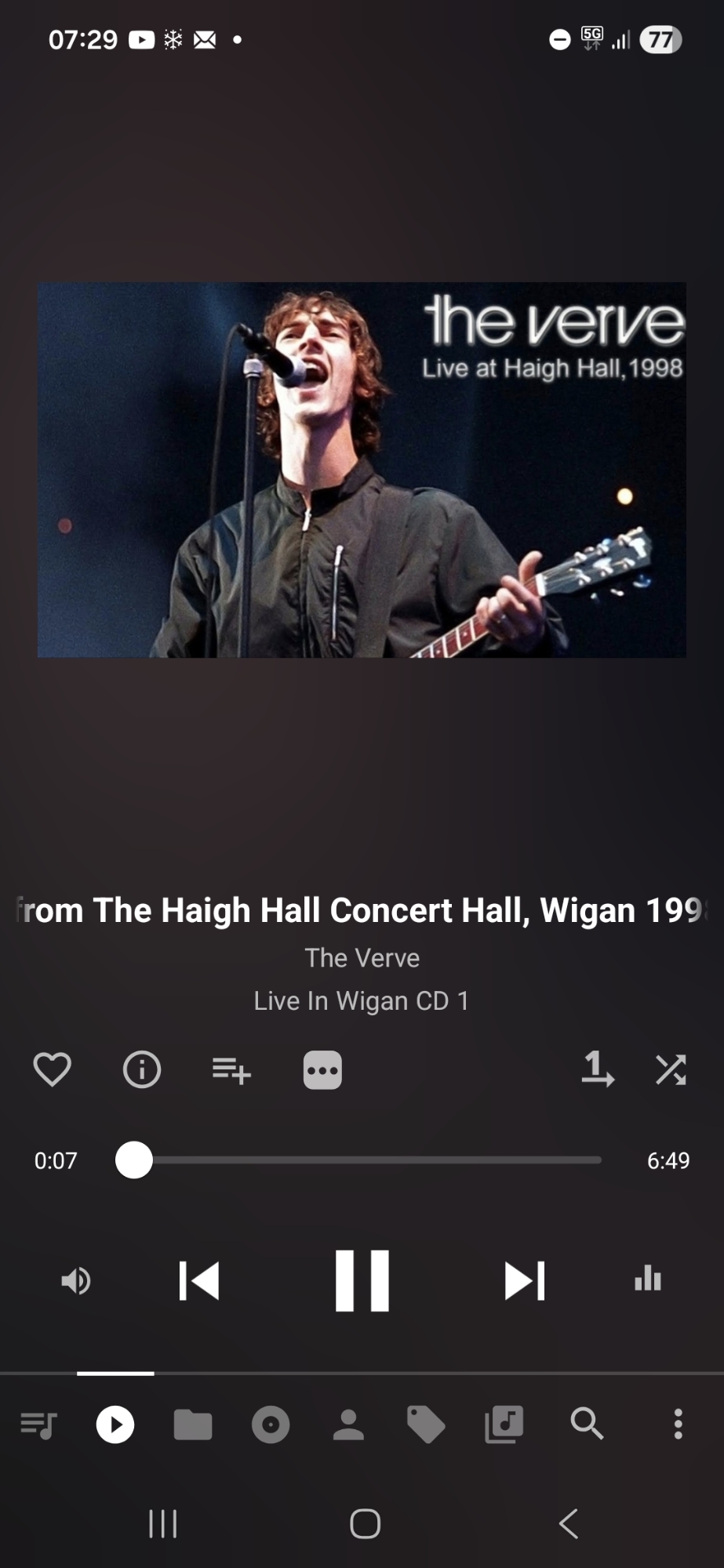Switch to the playlists tab
This screenshot has width=724, height=1568.
504,1425
